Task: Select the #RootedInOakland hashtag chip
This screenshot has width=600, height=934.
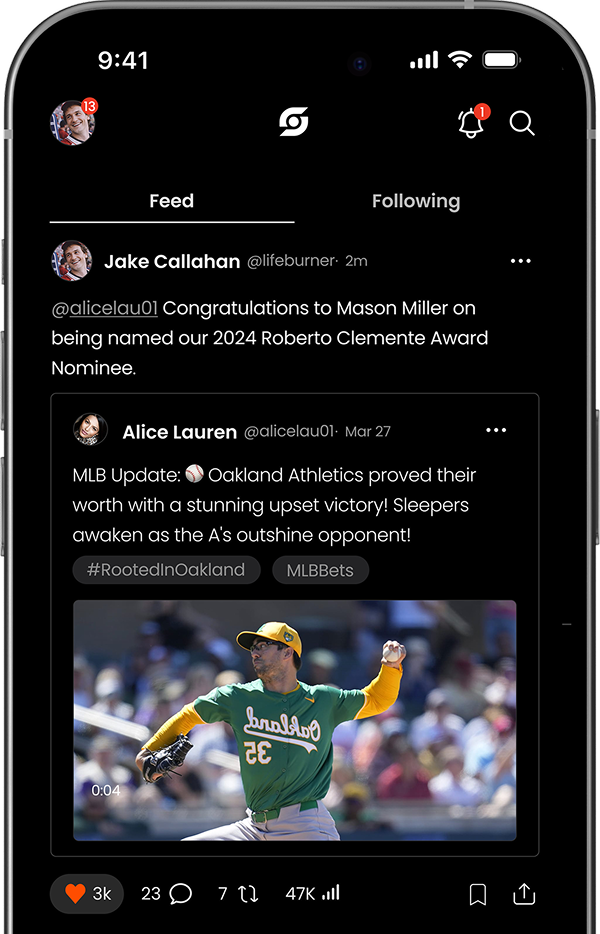Action: (x=166, y=570)
